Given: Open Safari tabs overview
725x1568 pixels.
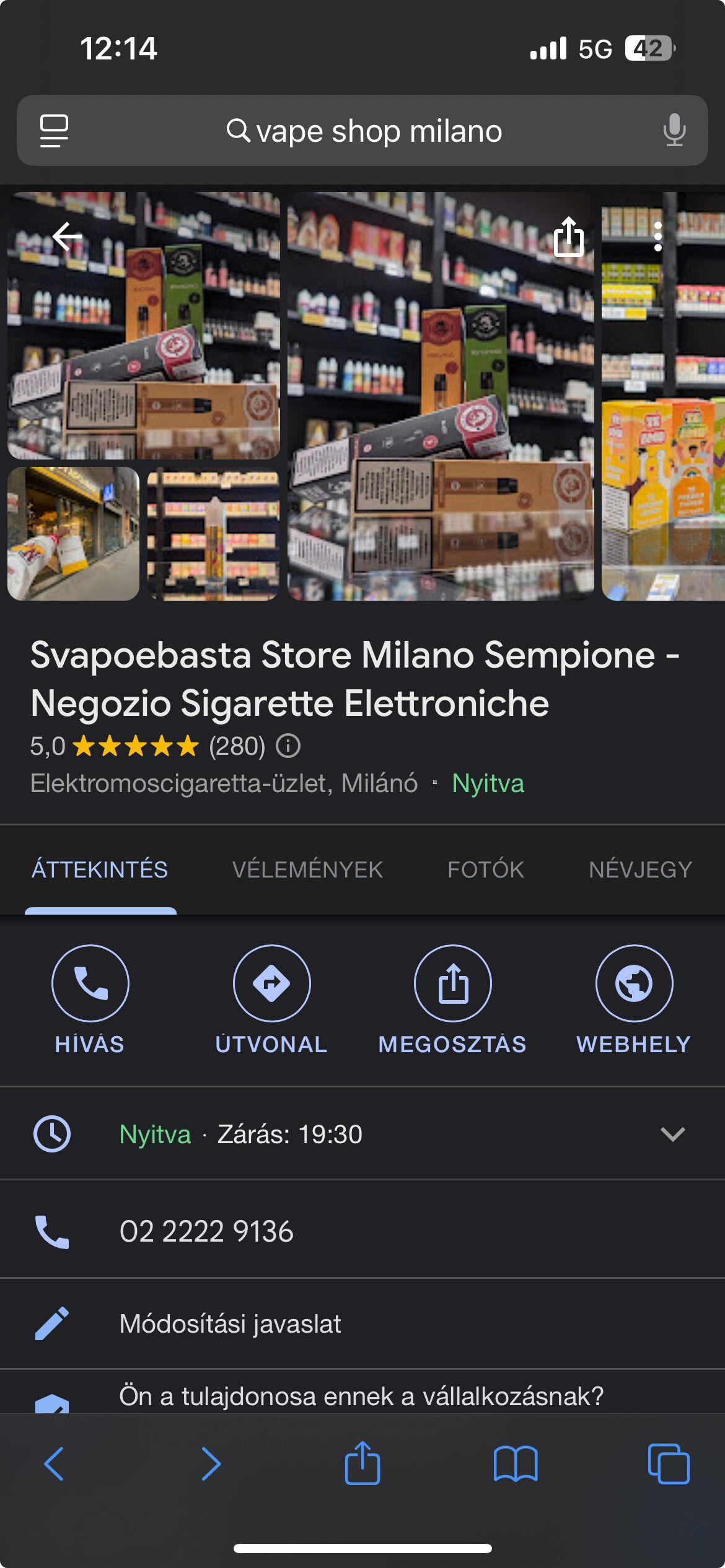Looking at the screenshot, I should [668, 1463].
